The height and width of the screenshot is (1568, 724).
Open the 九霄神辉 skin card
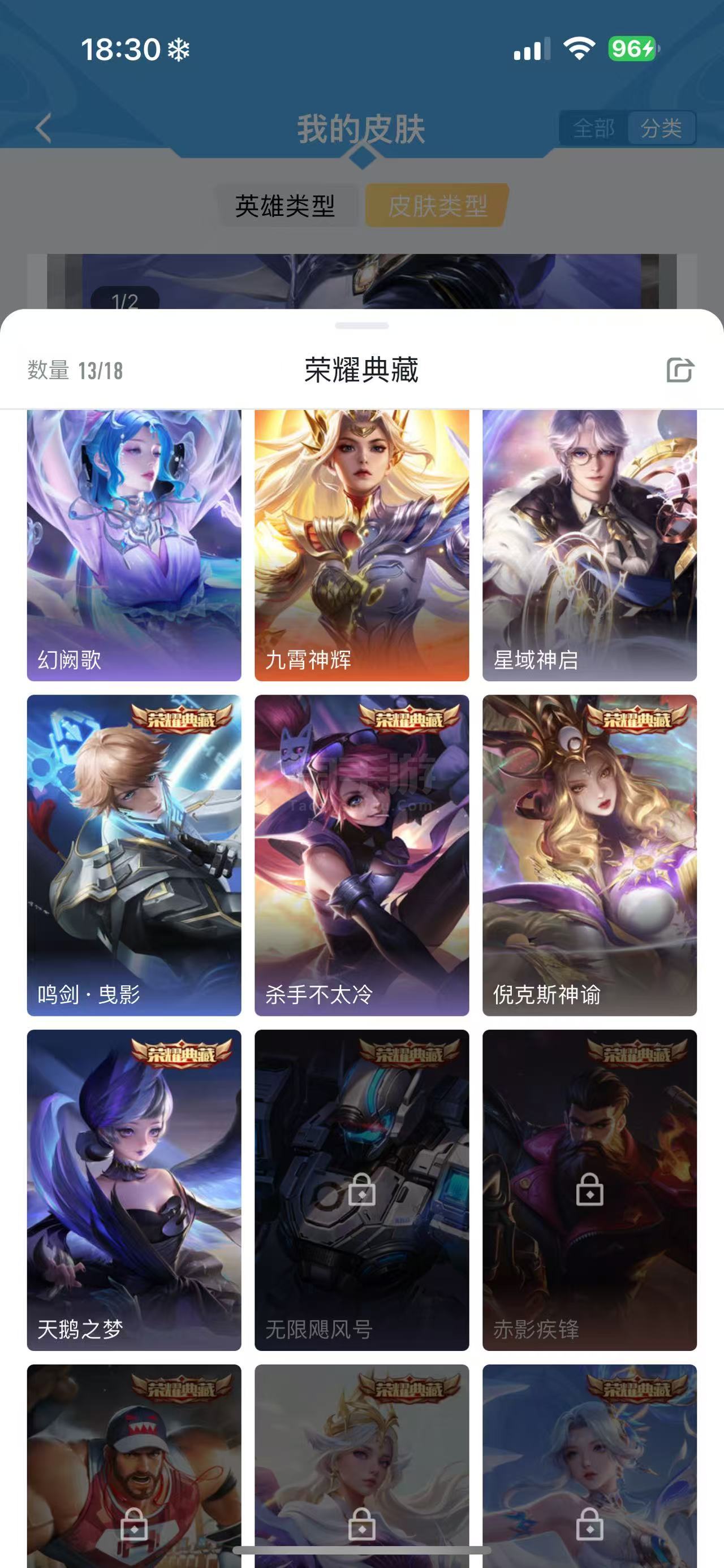(361, 545)
